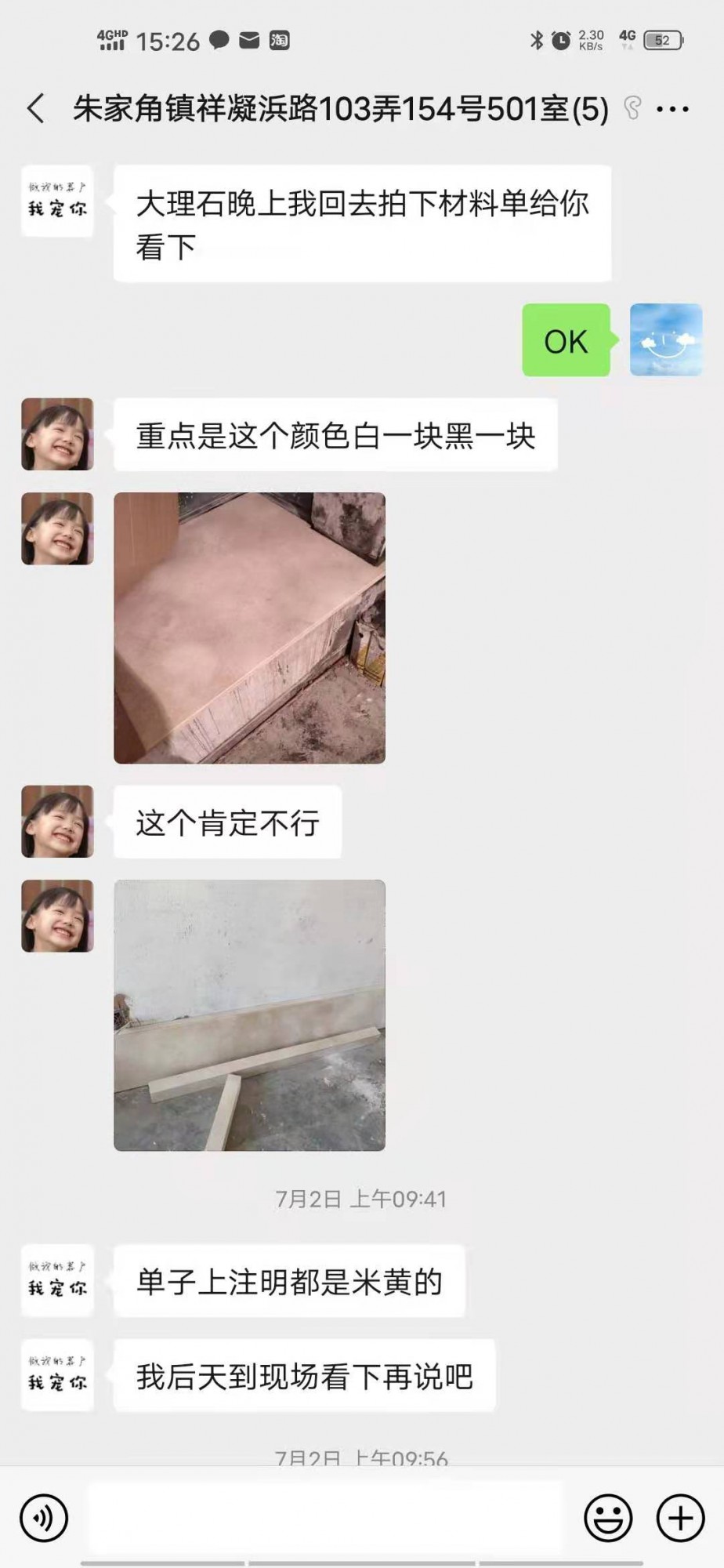The image size is (724, 1568).
Task: Tap the message text input field
Action: (325, 1518)
